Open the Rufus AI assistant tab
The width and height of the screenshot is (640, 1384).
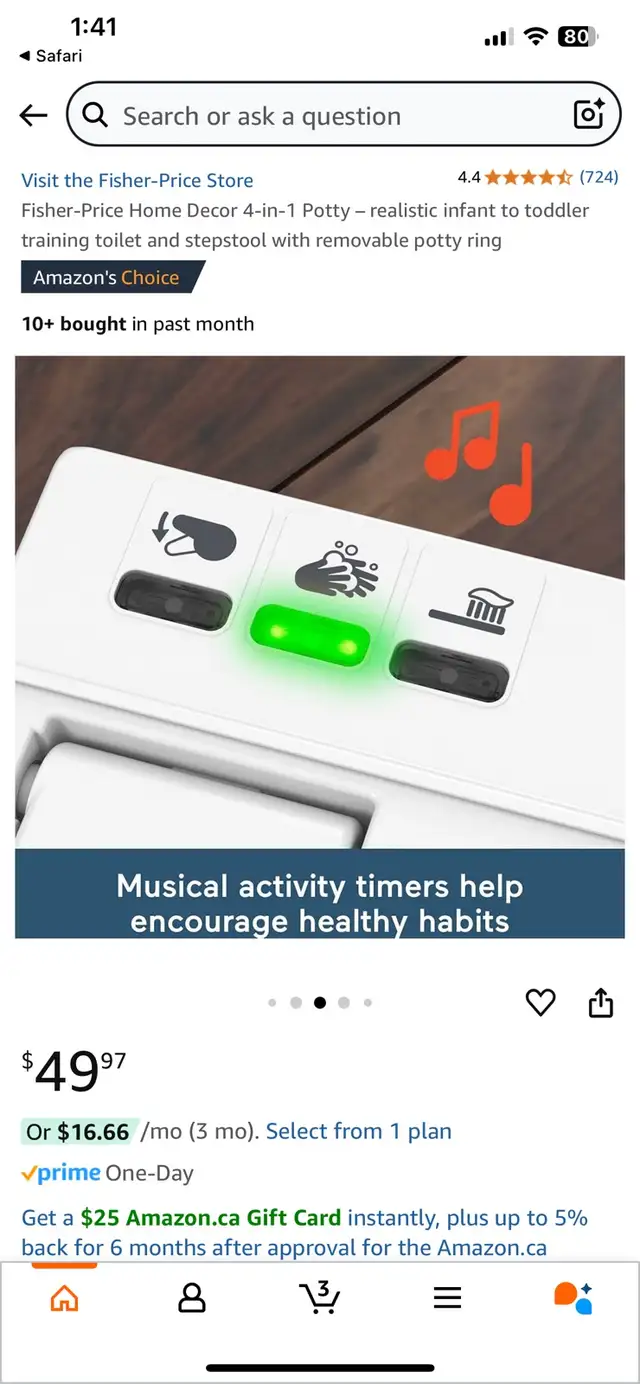(x=574, y=1297)
